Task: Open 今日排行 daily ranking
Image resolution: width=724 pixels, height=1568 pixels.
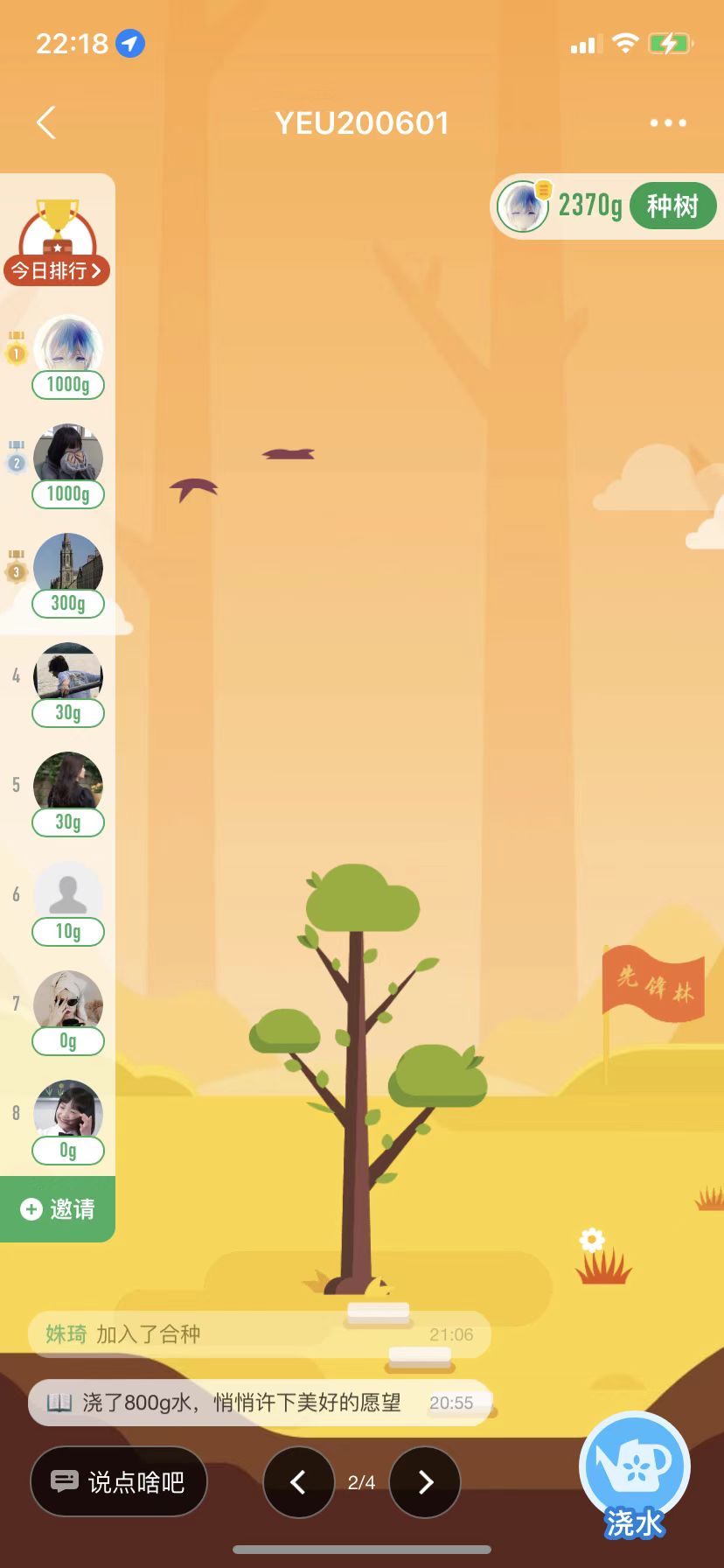Action: click(58, 269)
